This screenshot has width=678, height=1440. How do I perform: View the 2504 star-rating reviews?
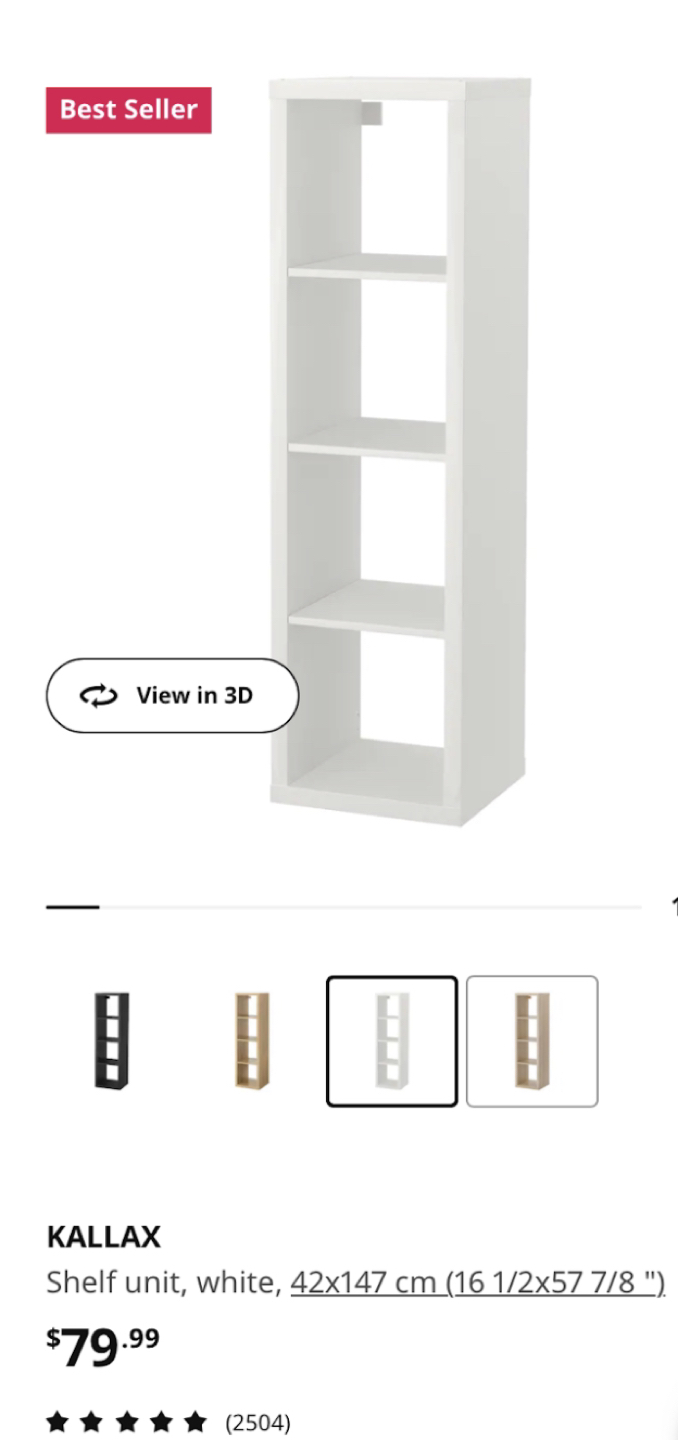click(168, 1421)
